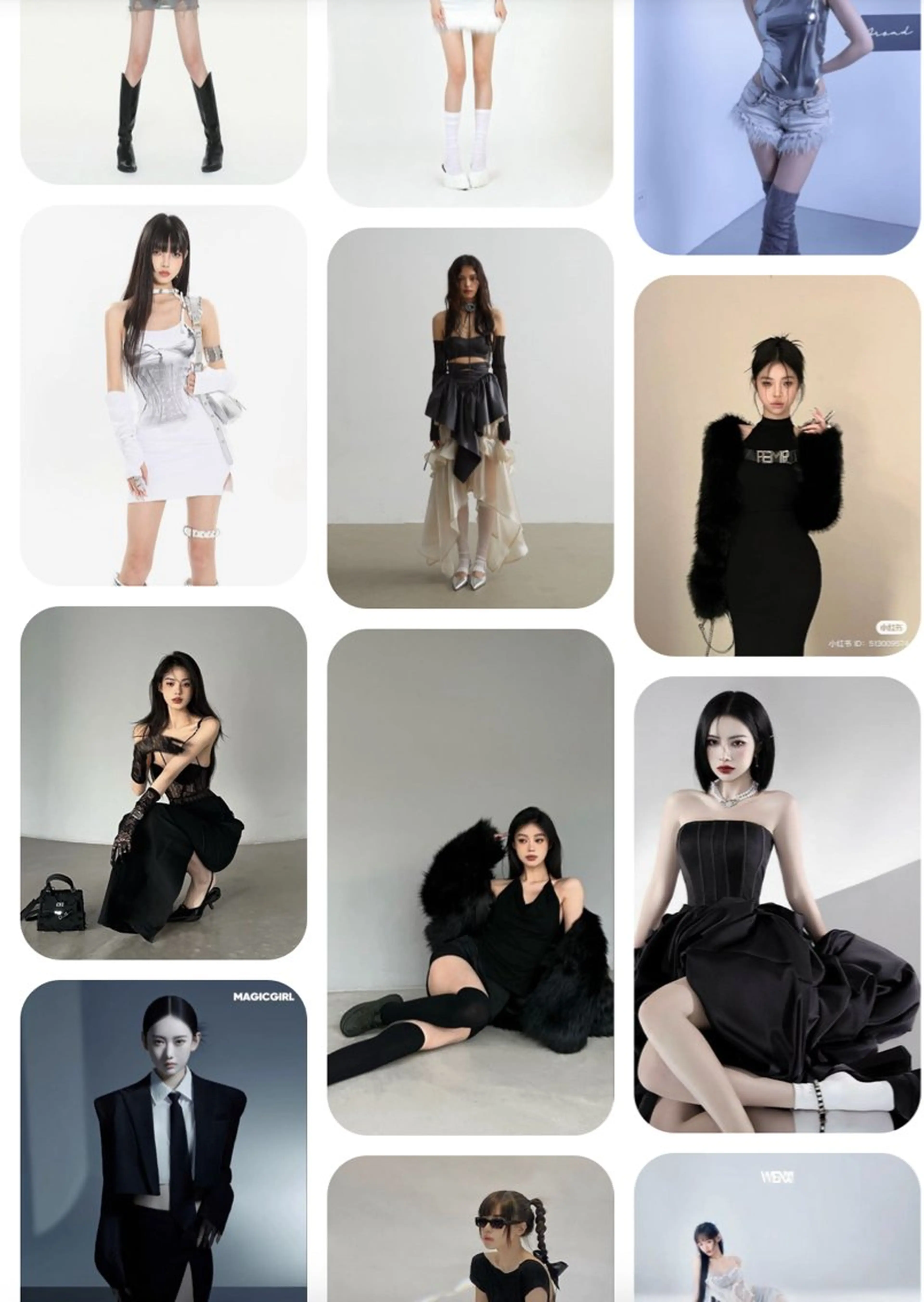View the strapless black ball gown pin
The image size is (924, 1302).
777,904
